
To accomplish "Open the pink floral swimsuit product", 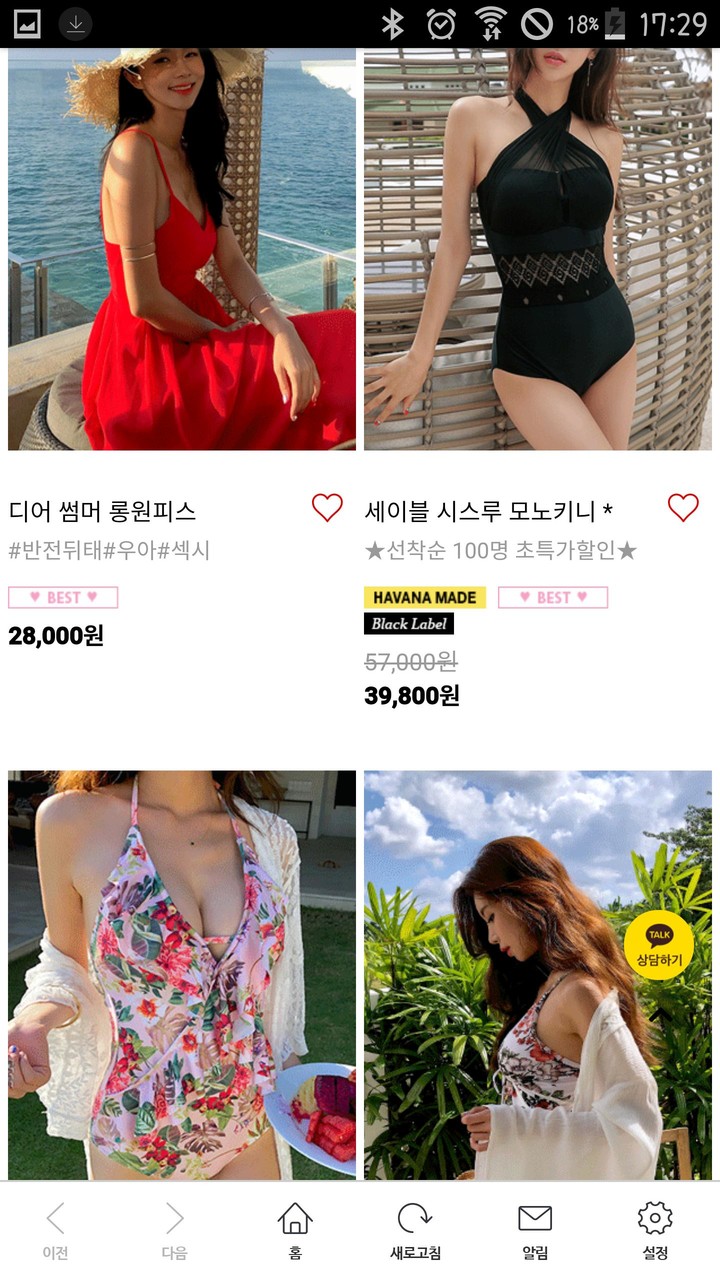I will click(x=181, y=975).
